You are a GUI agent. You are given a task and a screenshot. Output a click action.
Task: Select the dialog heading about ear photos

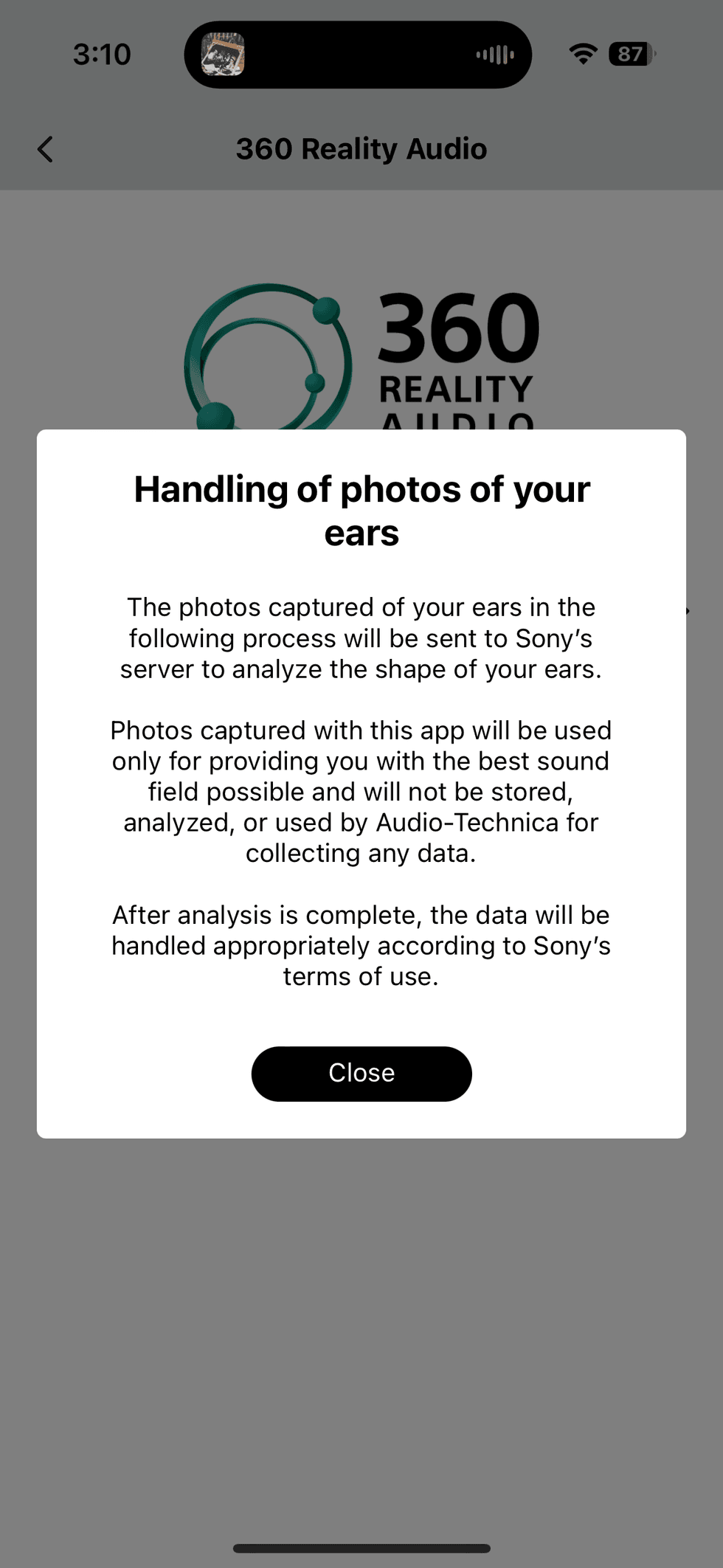(x=361, y=511)
